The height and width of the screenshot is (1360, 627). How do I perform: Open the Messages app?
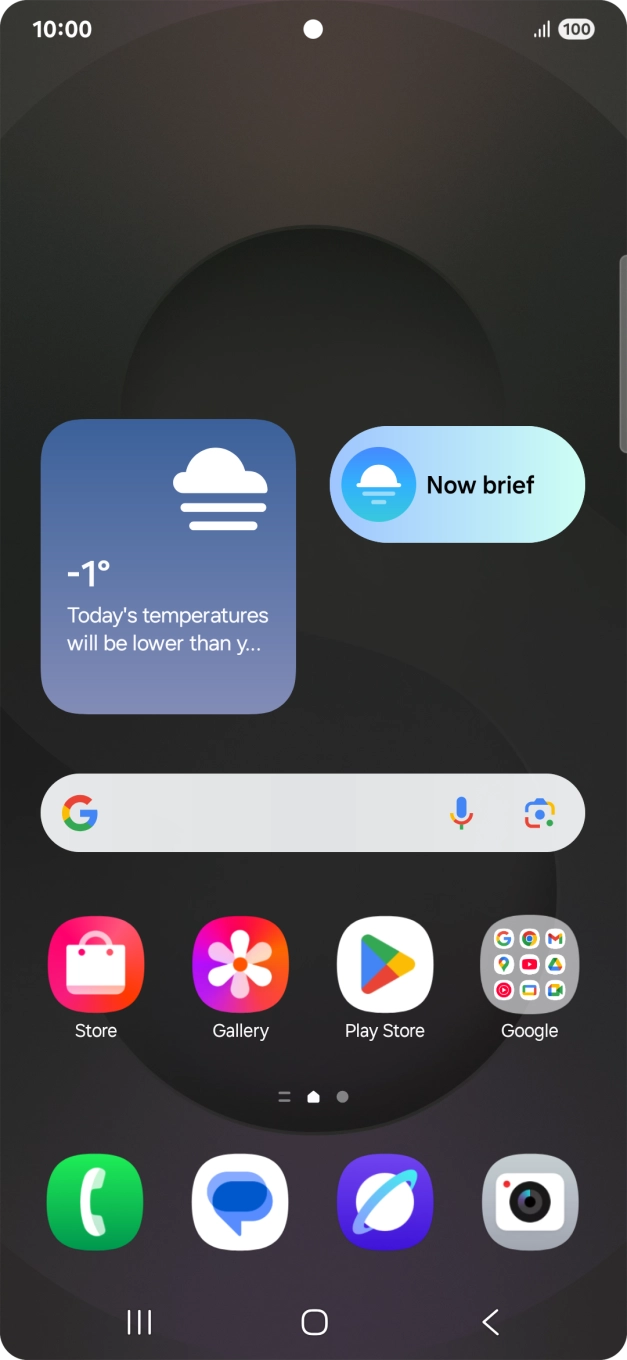240,1202
